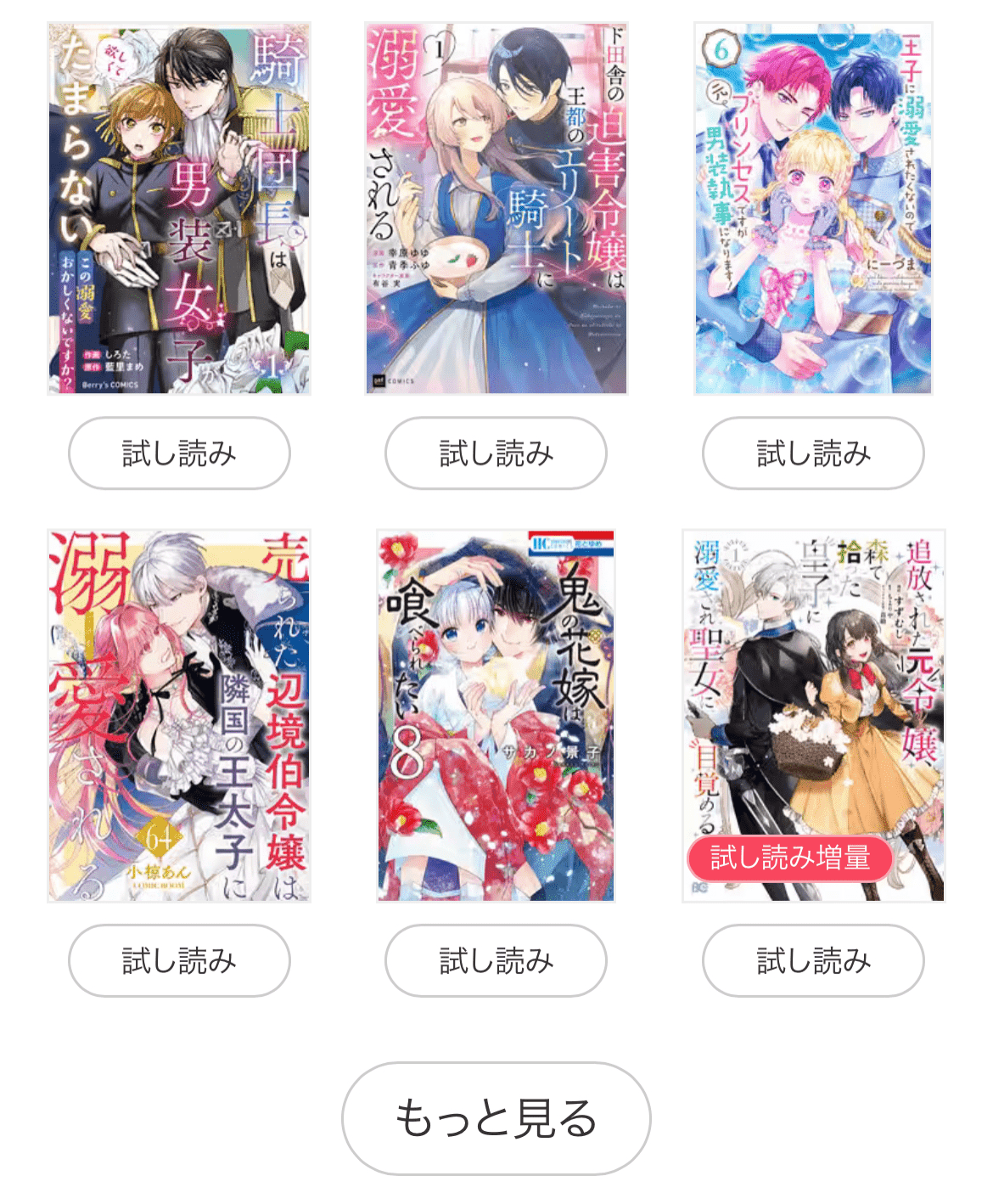
Task: View the ド田舎の迫害令嬢 volume 1 cover
Action: click(x=495, y=204)
